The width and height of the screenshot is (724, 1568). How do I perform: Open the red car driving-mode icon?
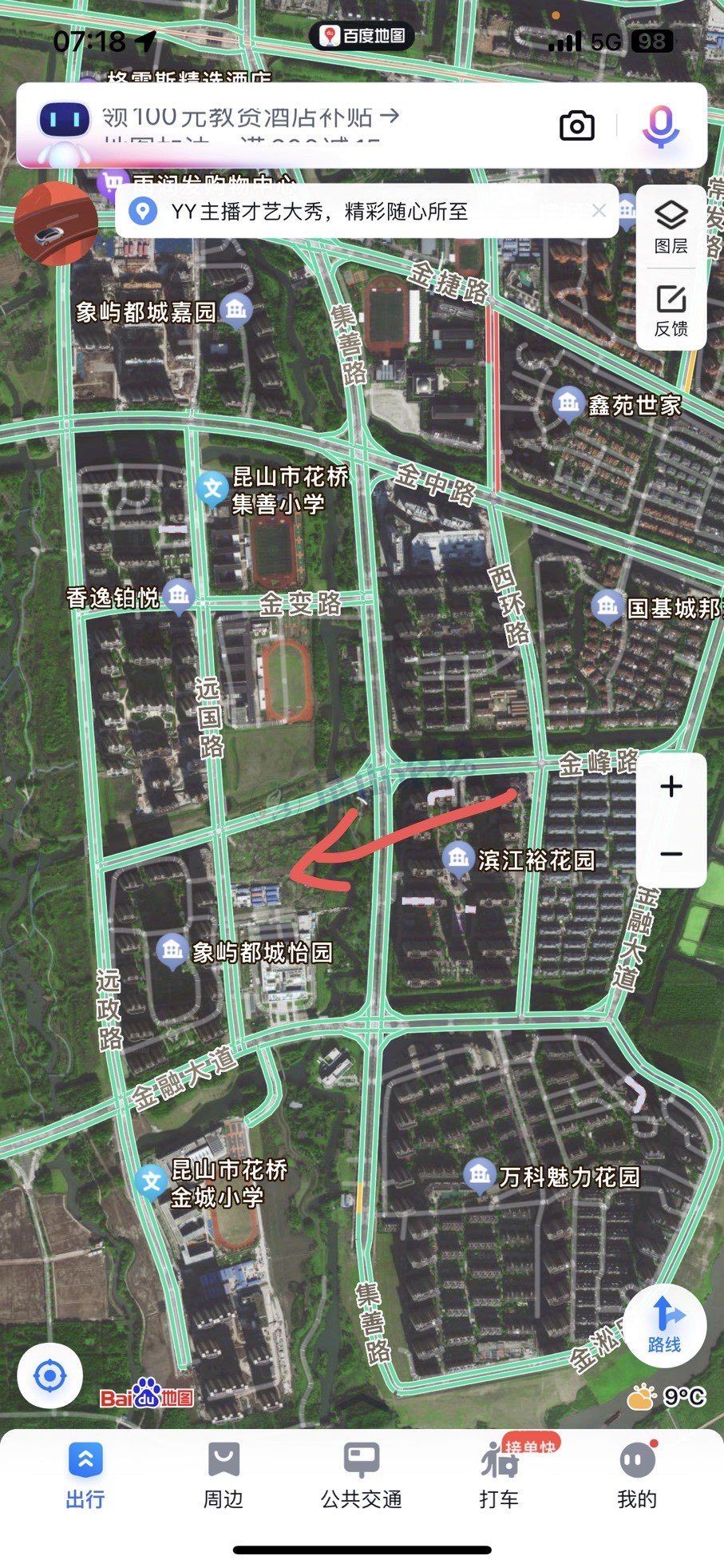pos(54,224)
